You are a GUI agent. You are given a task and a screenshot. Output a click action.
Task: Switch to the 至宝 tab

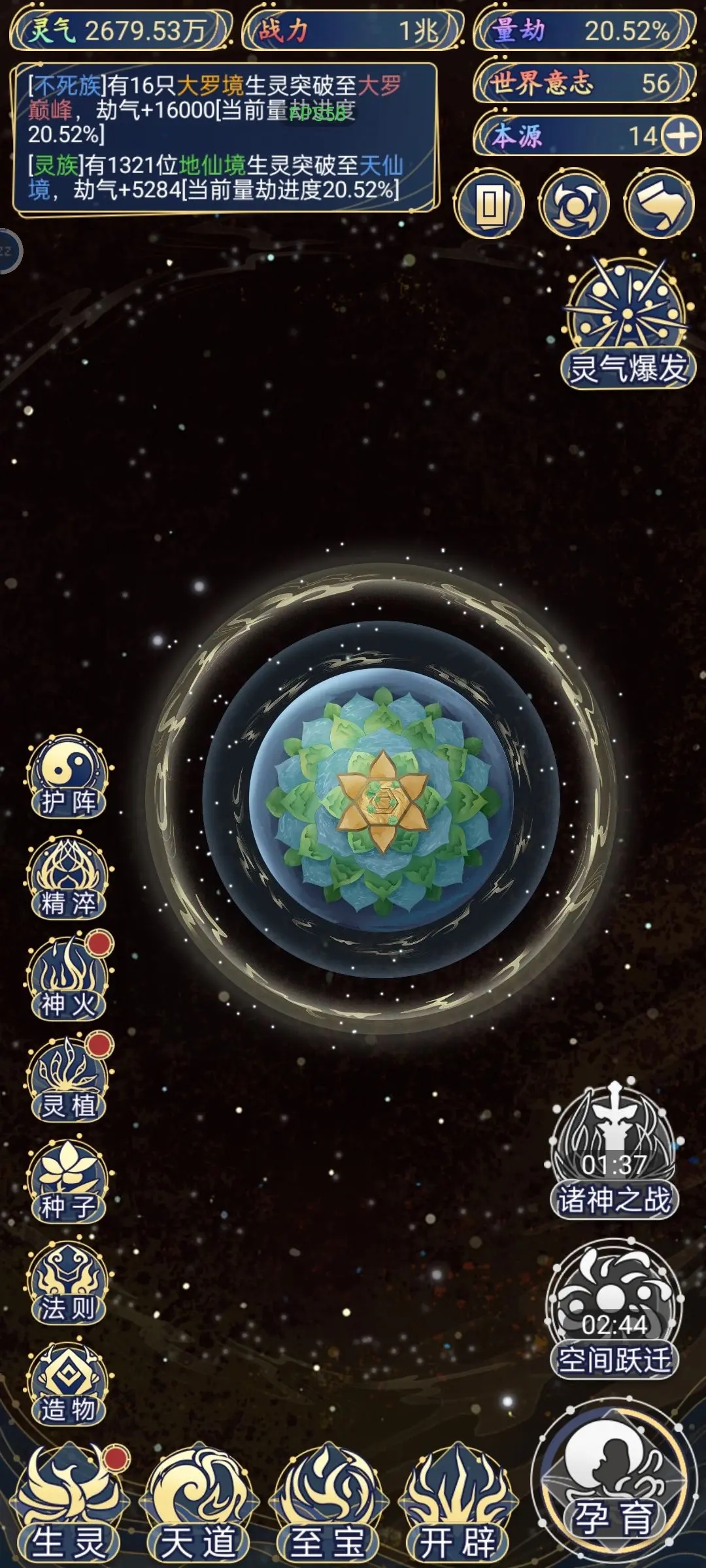click(x=328, y=1510)
